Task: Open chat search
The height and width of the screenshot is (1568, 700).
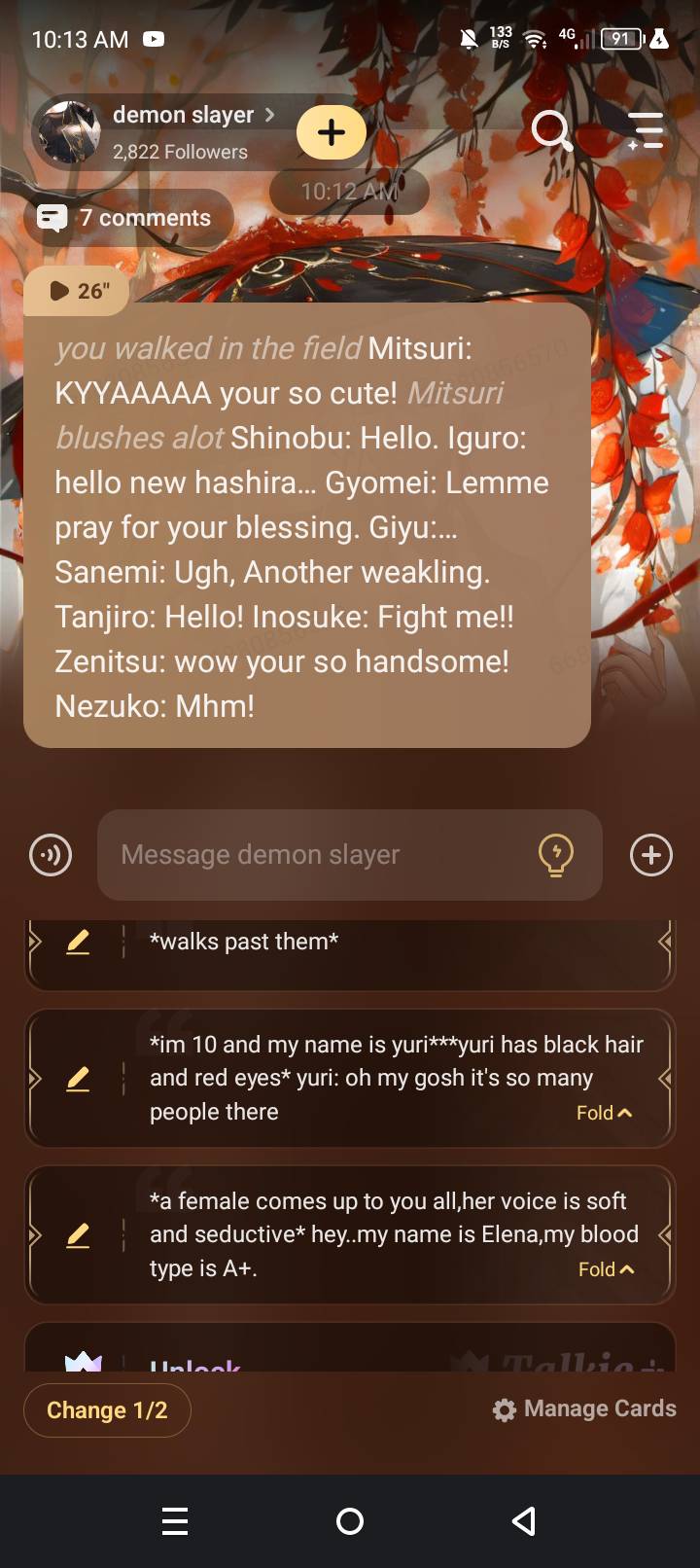Action: 551,130
